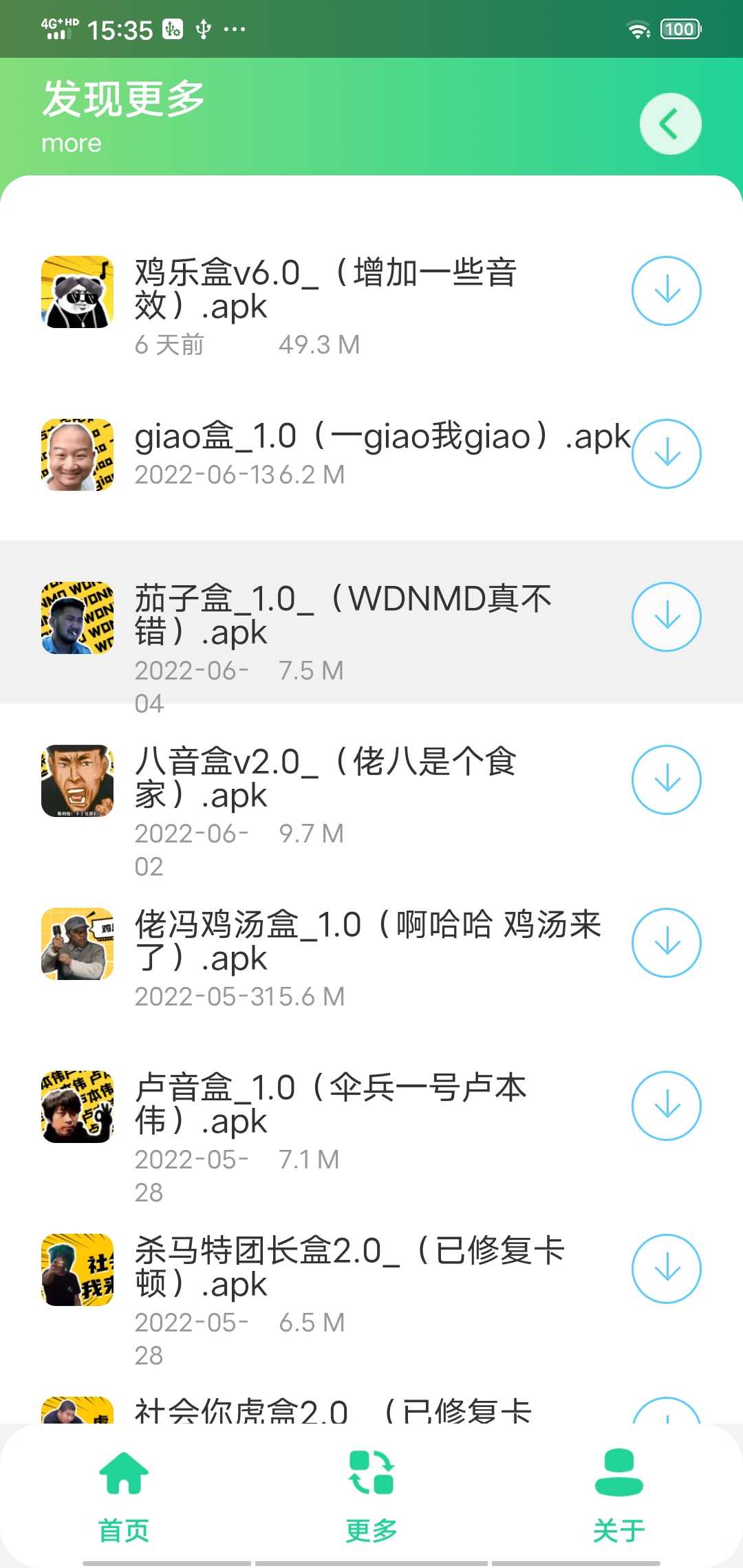Tap the download arrow for 鸡乐盒v6.0
743x1568 pixels.
click(x=666, y=290)
